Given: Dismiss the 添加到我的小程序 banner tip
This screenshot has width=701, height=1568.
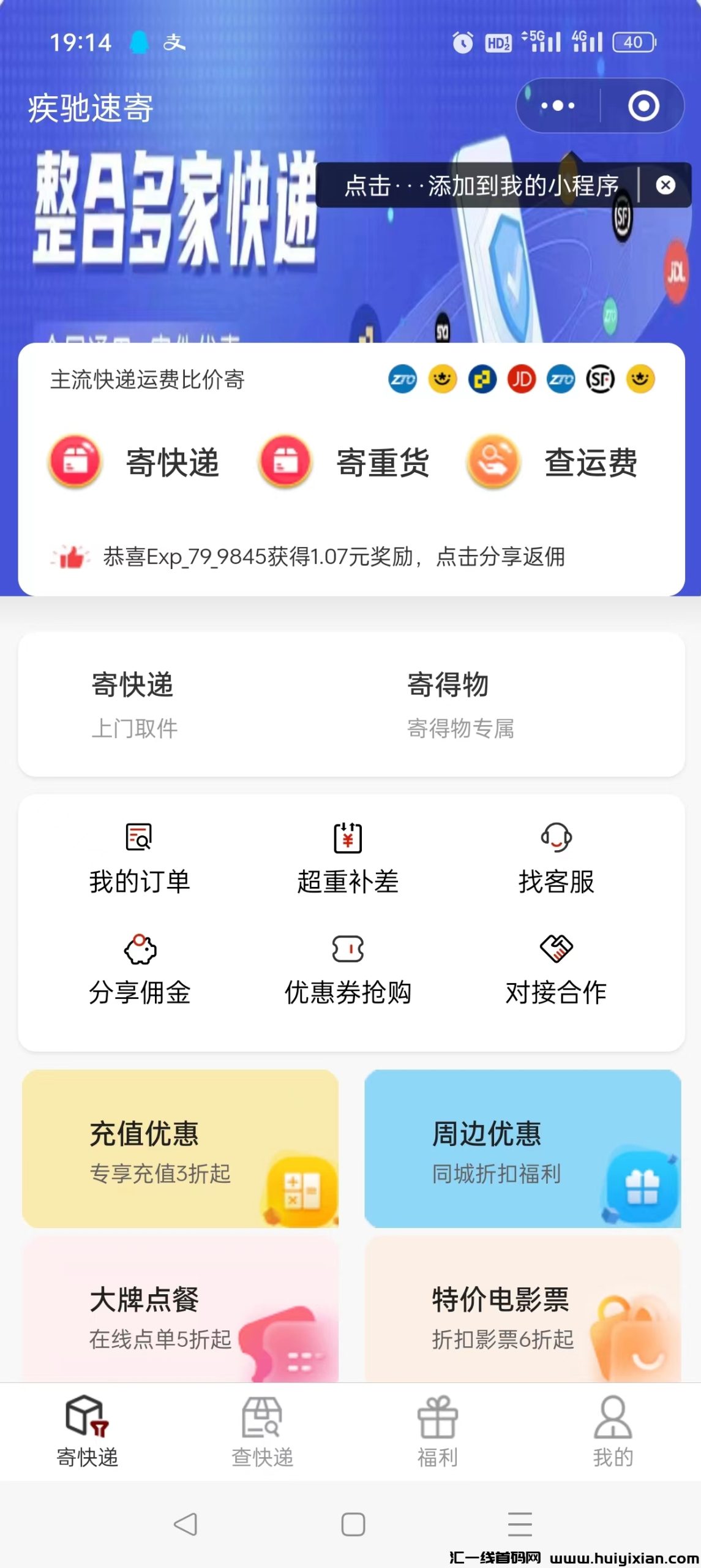Looking at the screenshot, I should coord(664,186).
